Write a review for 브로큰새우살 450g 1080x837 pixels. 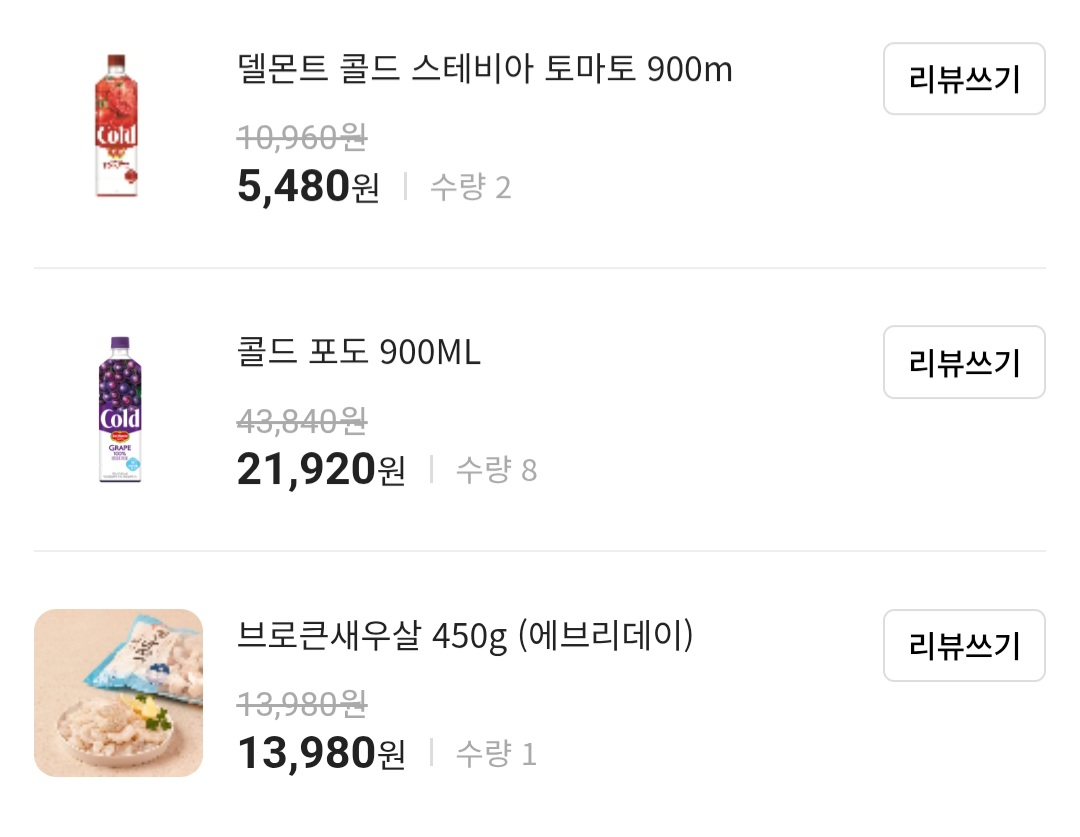[964, 646]
